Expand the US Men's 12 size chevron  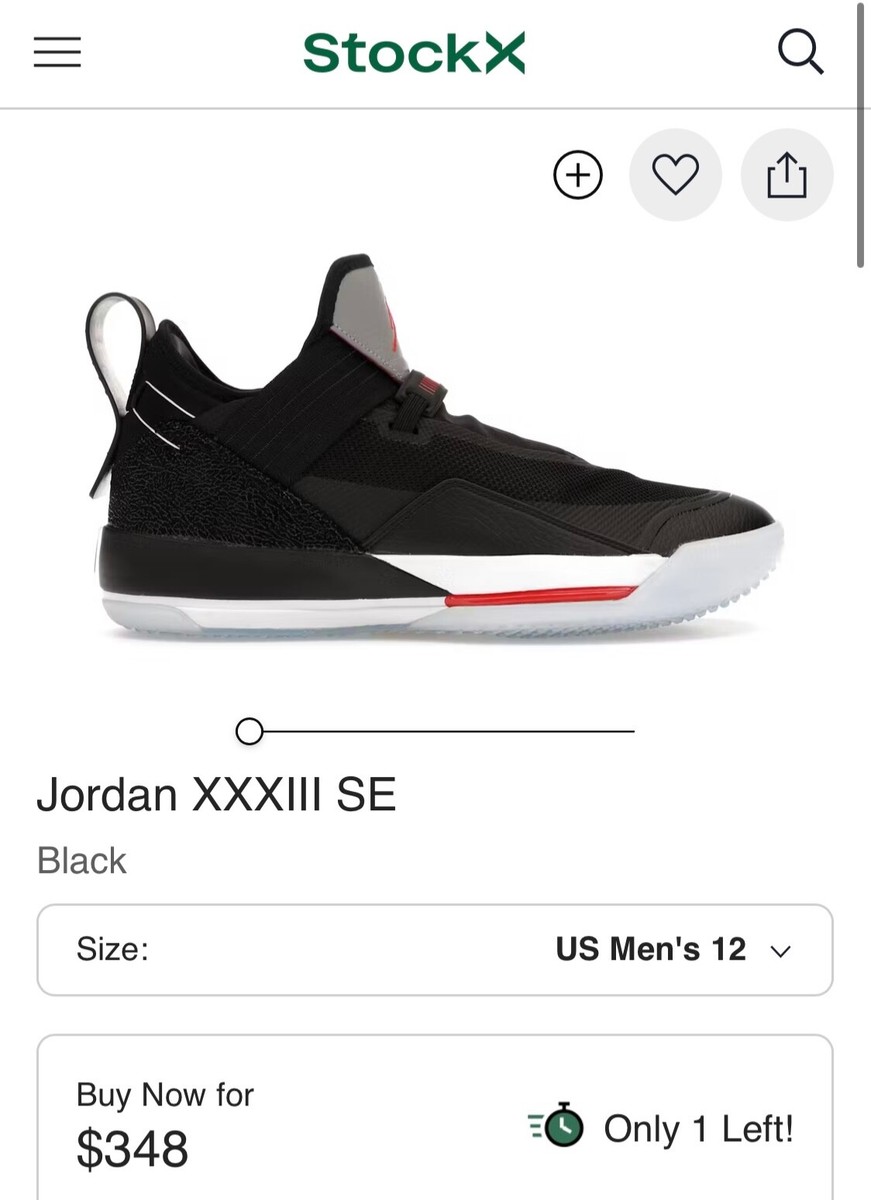[783, 951]
